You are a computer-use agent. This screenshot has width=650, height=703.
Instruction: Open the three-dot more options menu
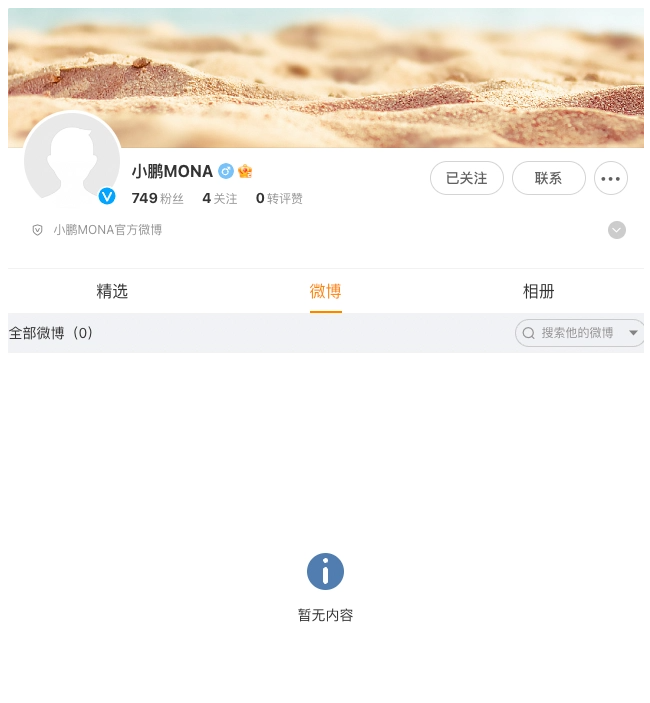611,178
